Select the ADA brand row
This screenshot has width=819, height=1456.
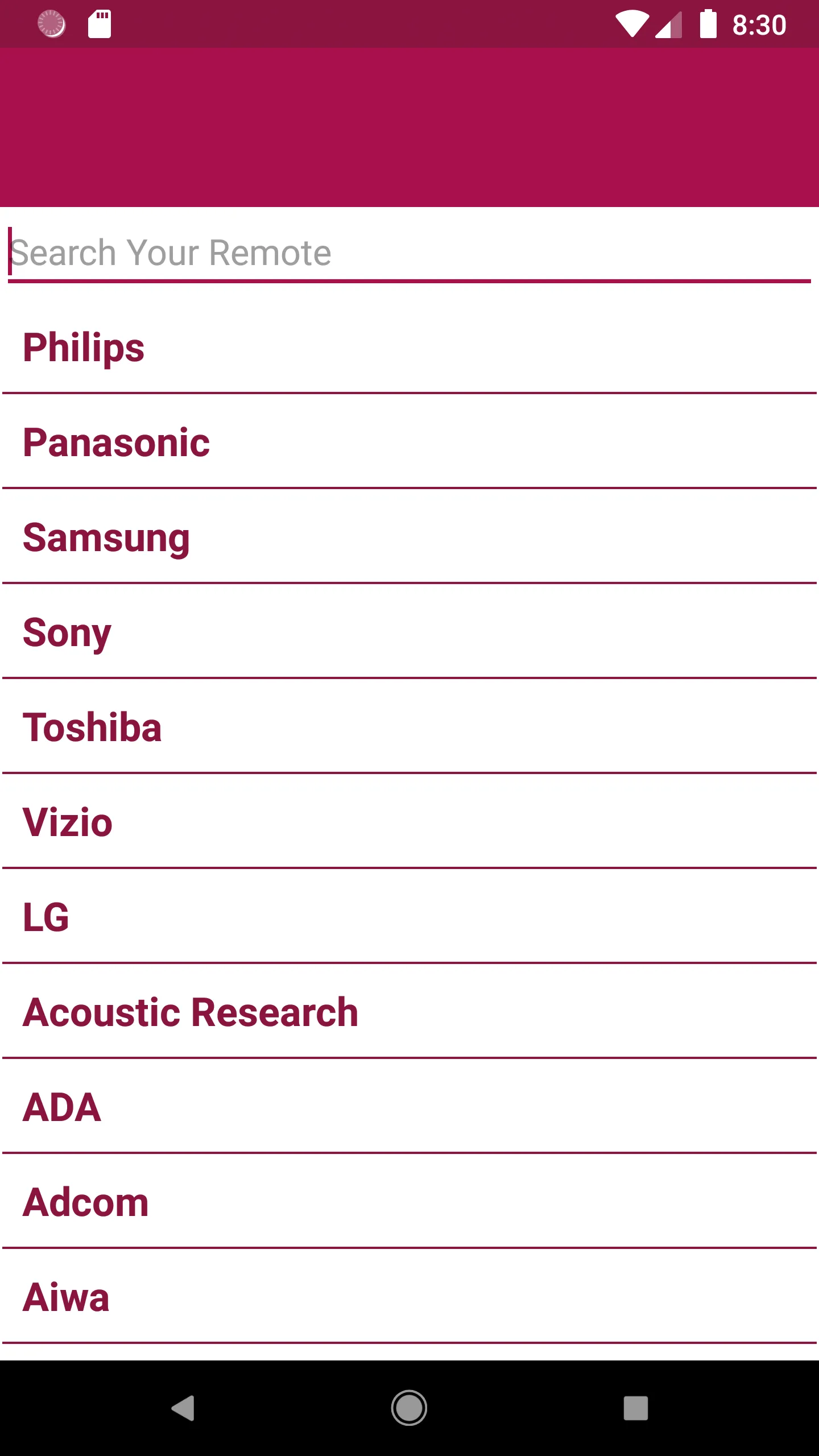pos(409,1107)
